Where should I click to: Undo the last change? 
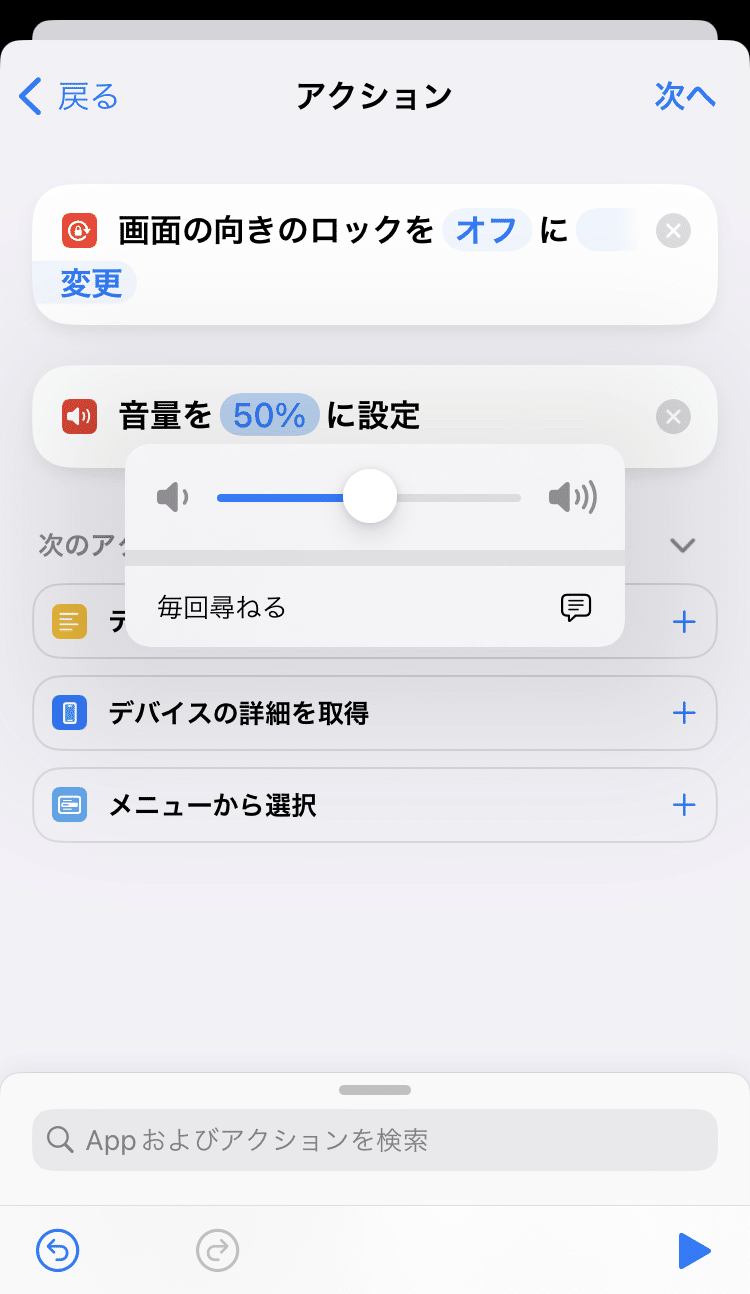pyautogui.click(x=57, y=1250)
